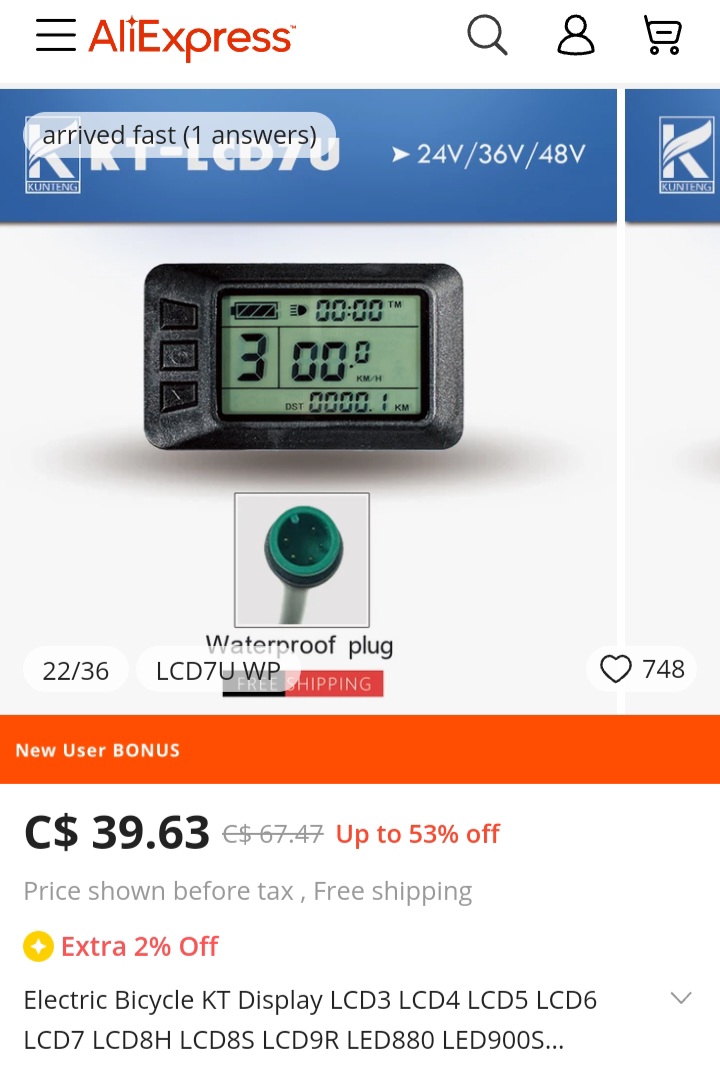
Task: Go to the AliExpress home page
Action: pyautogui.click(x=191, y=37)
